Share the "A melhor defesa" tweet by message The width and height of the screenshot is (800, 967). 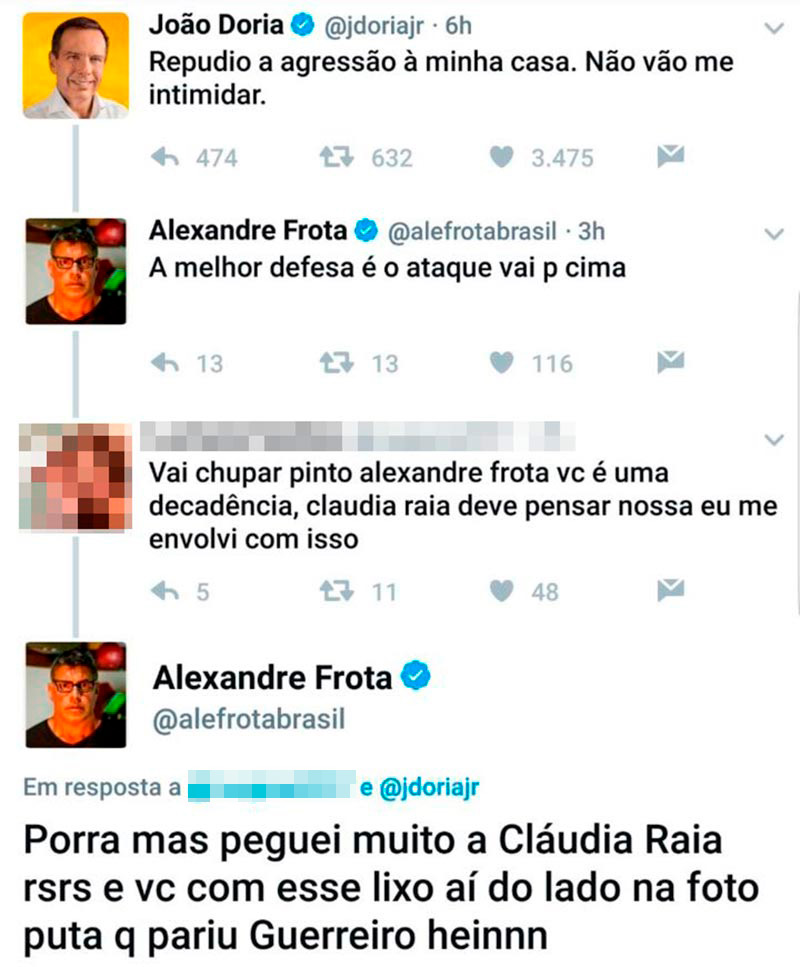[x=670, y=362]
